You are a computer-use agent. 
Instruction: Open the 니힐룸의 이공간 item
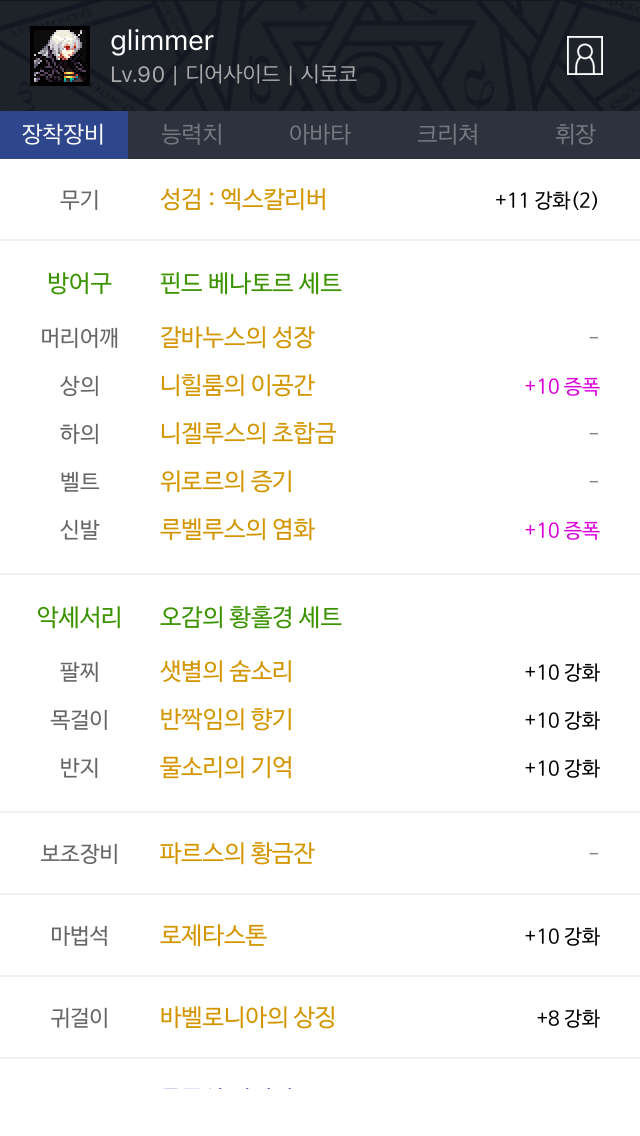click(x=237, y=385)
